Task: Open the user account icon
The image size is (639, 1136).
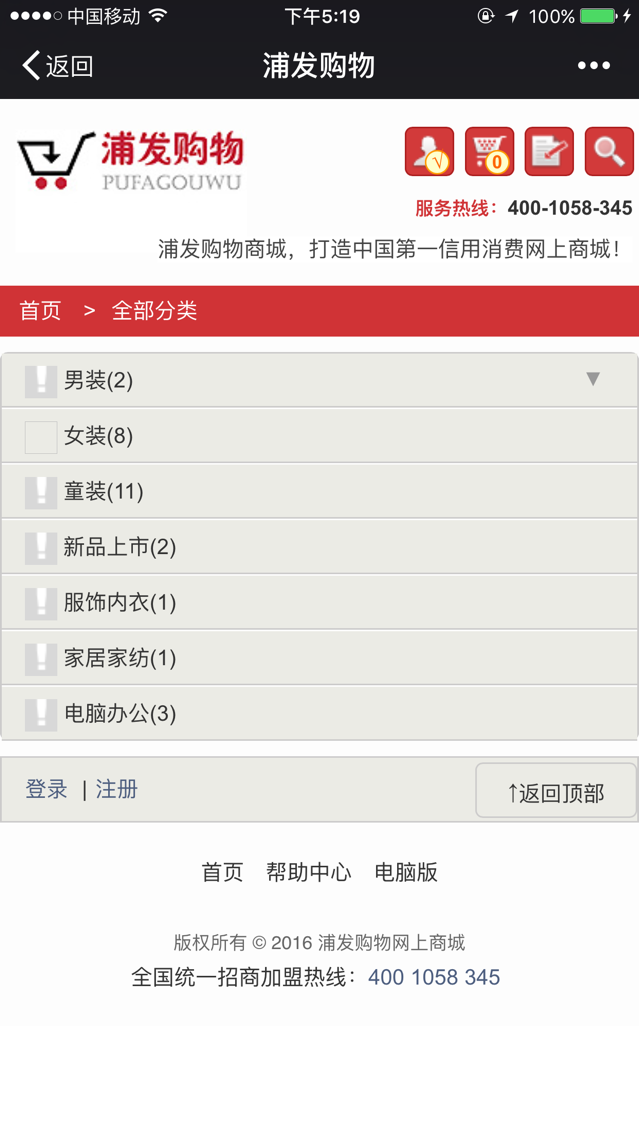Action: (x=429, y=152)
